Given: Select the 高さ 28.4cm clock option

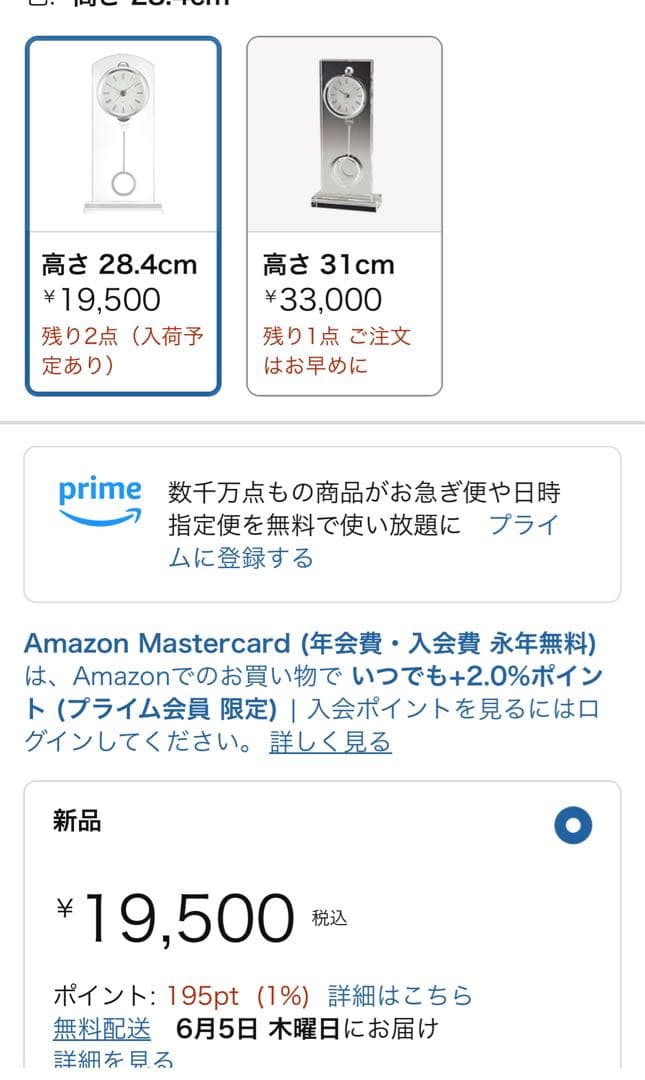Looking at the screenshot, I should pyautogui.click(x=122, y=216).
